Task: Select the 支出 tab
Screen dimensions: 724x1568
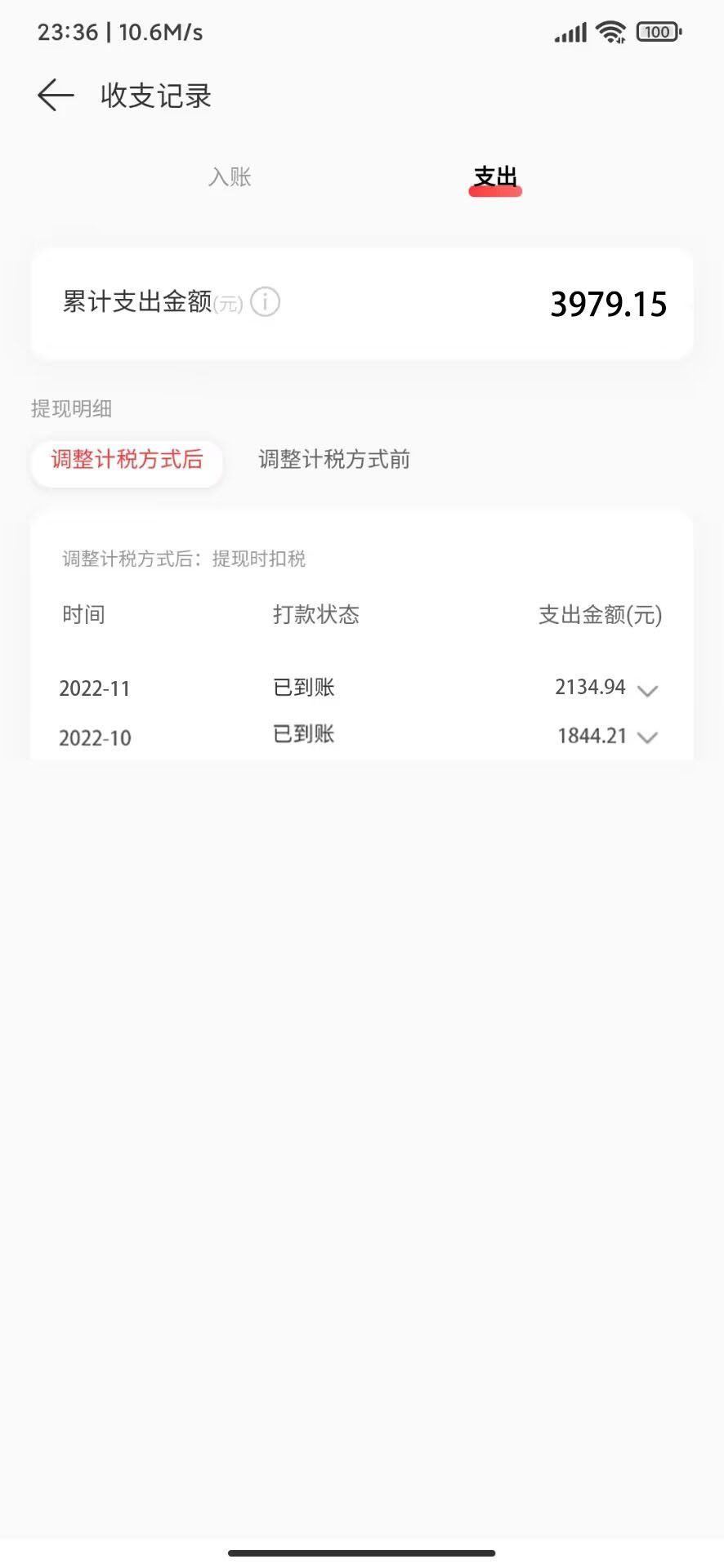Action: pos(494,176)
